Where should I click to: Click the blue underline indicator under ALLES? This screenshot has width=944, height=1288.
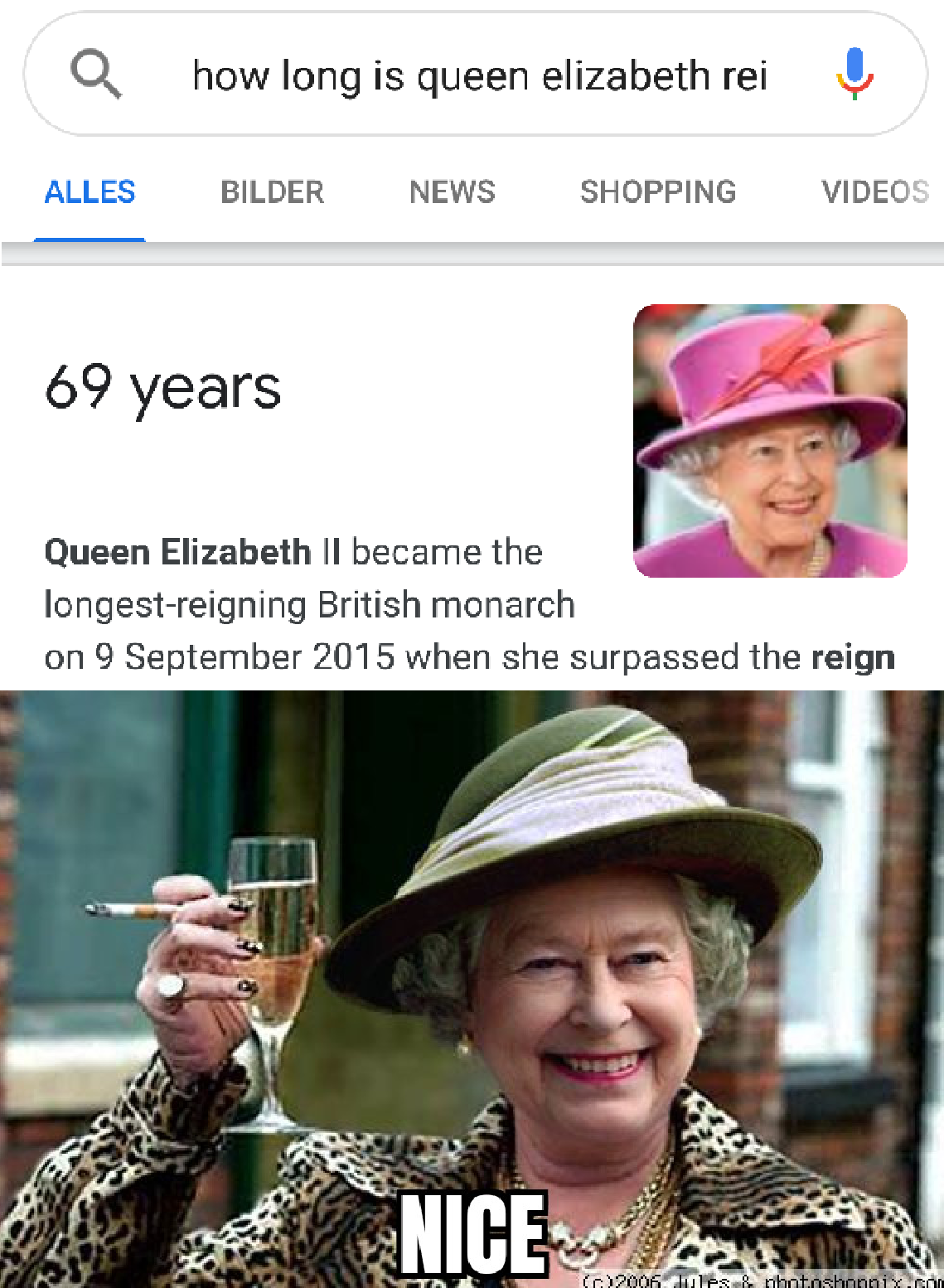tap(89, 240)
